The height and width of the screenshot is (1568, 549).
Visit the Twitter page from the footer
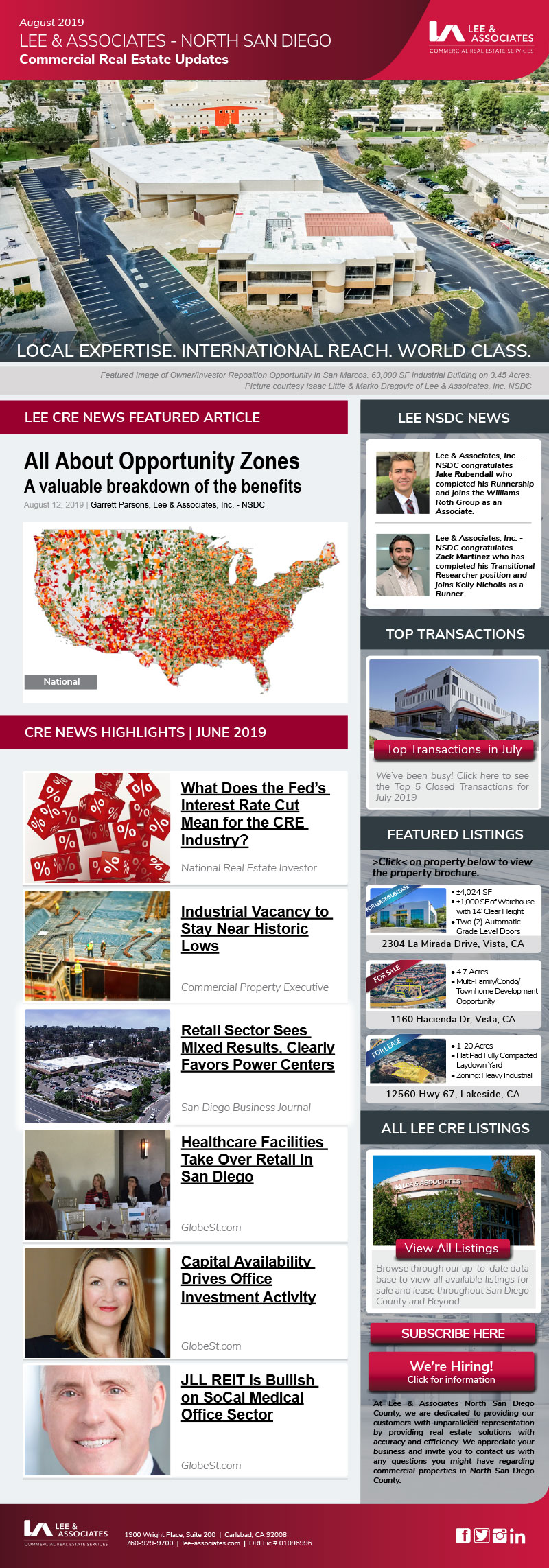pyautogui.click(x=482, y=1536)
